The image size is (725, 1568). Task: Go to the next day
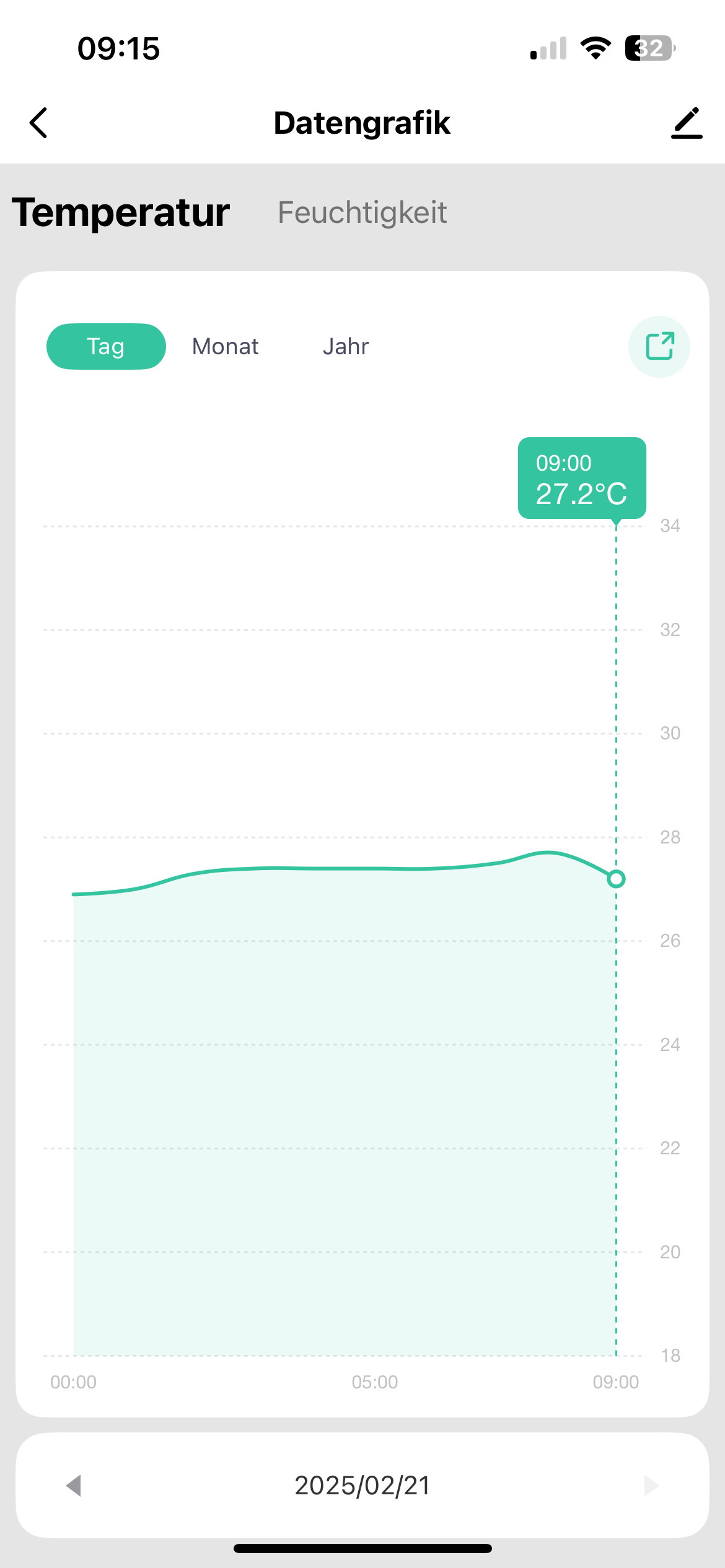click(651, 1485)
